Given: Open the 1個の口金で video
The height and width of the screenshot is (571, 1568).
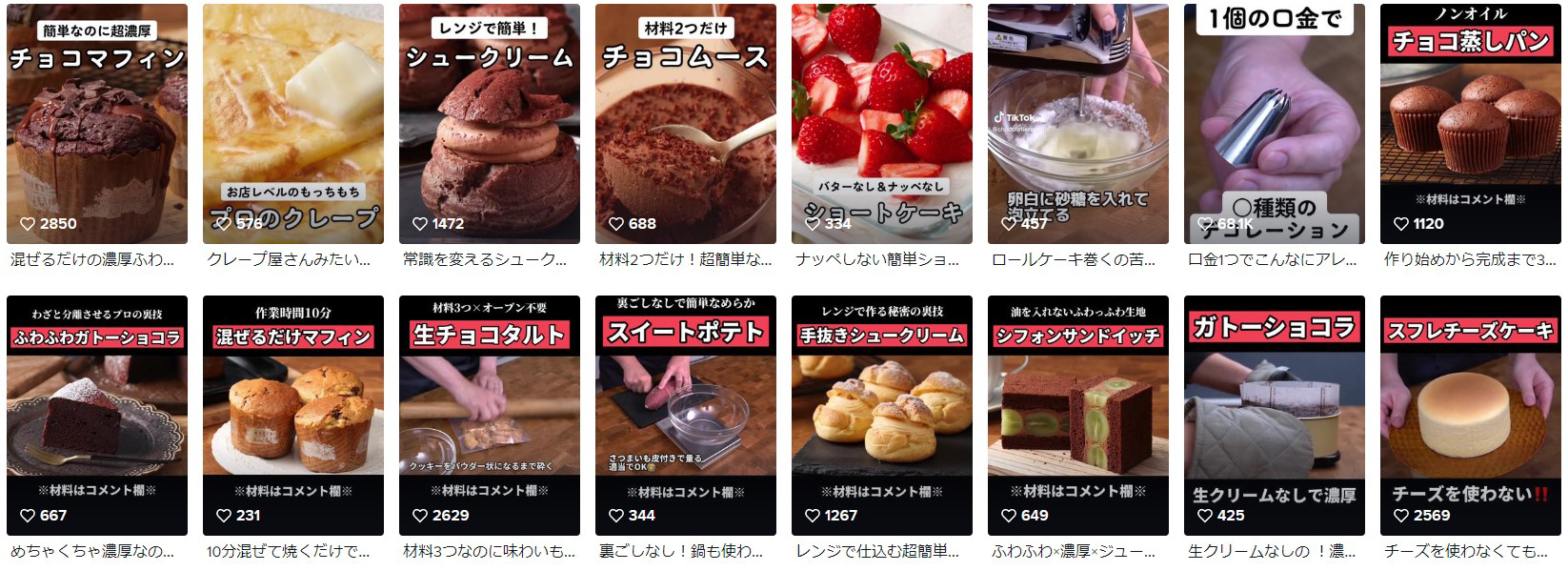Looking at the screenshot, I should 1275,124.
